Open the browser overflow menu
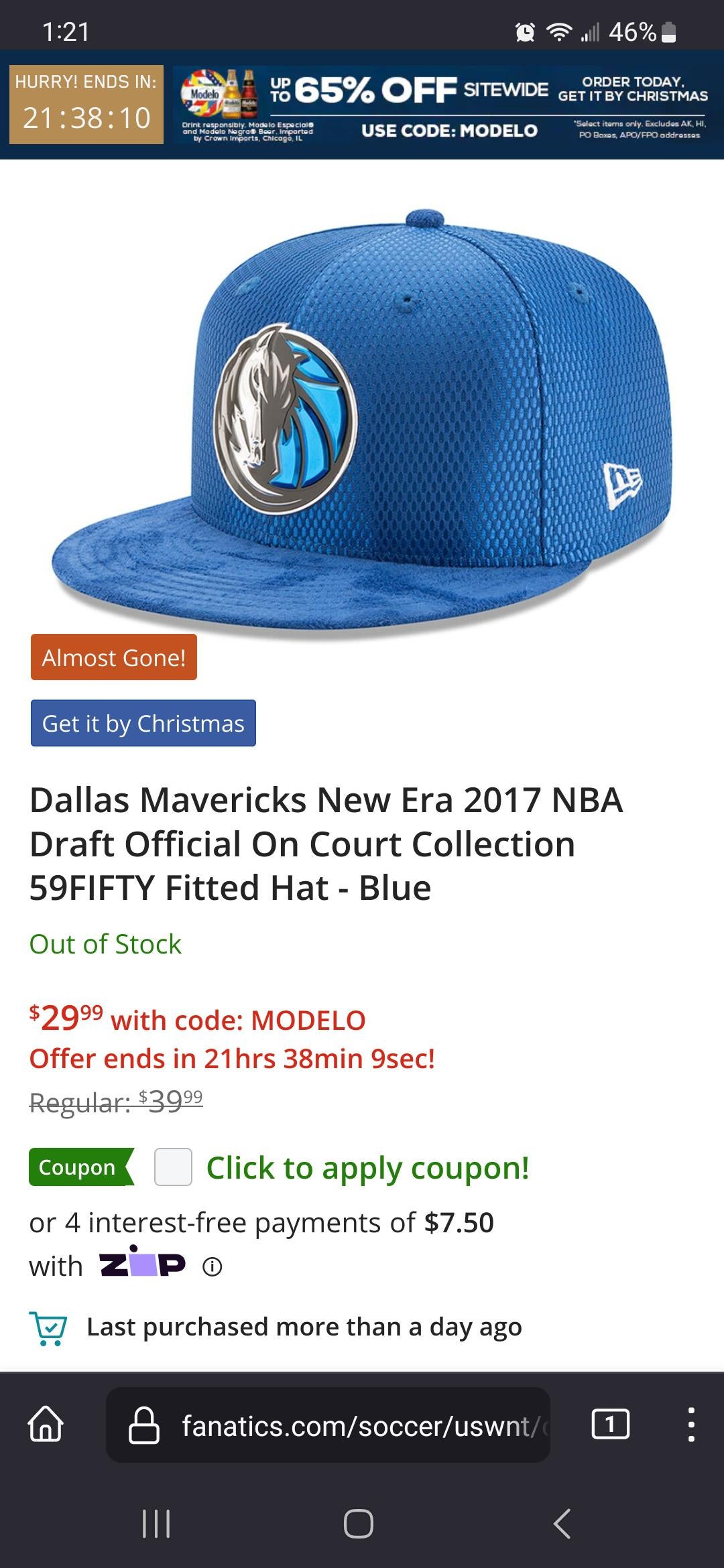724x1568 pixels. click(691, 1424)
